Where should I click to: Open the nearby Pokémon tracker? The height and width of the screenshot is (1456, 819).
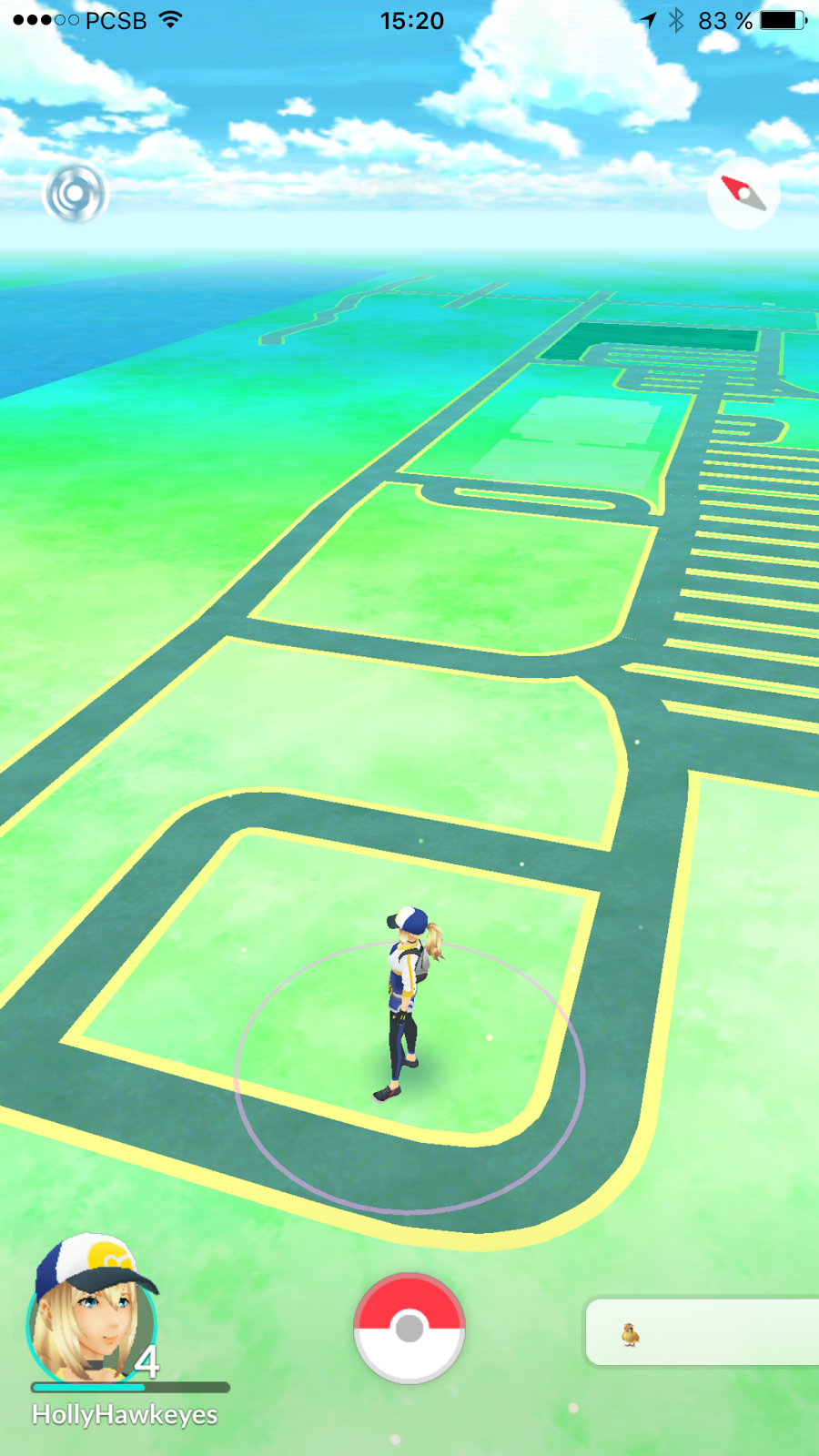click(701, 1332)
